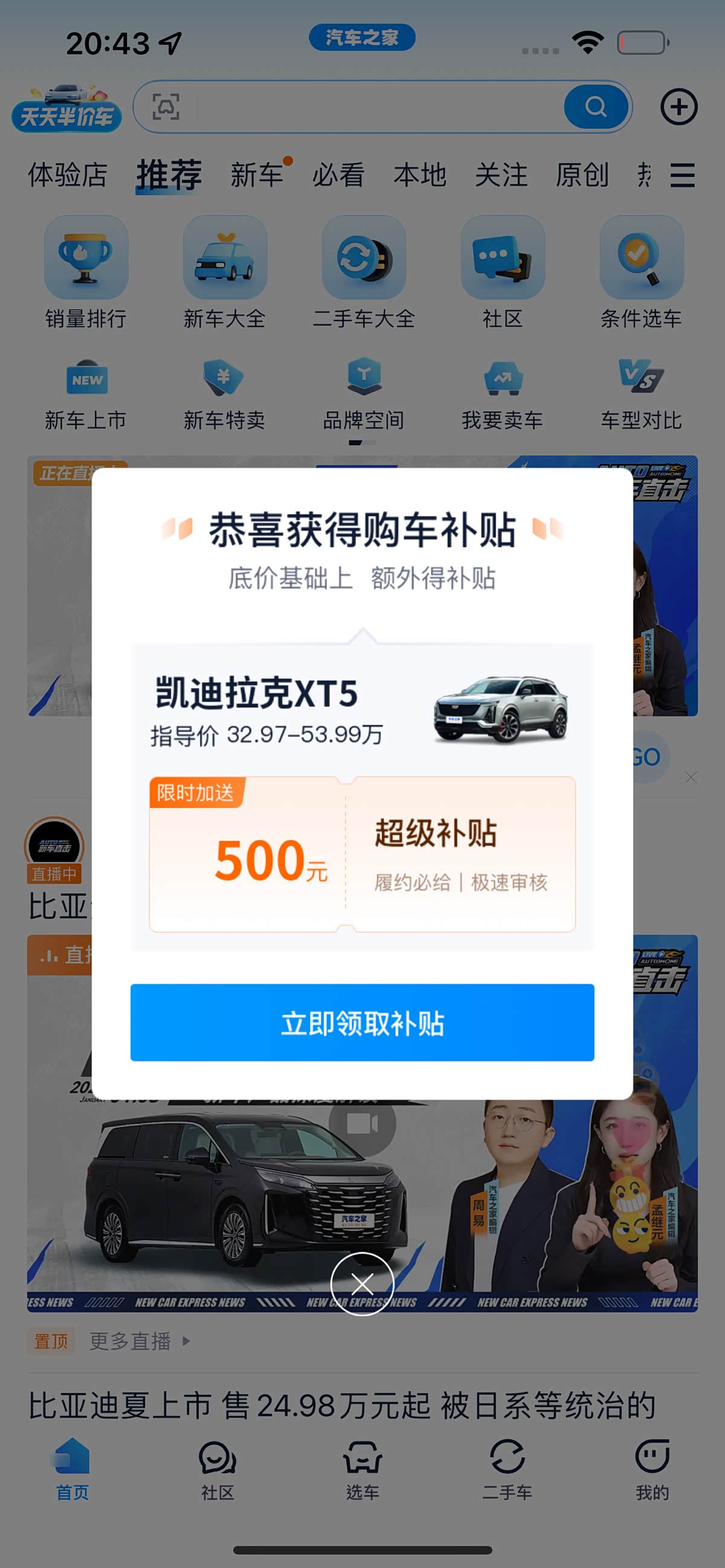Switch to 本地 tab

point(420,175)
